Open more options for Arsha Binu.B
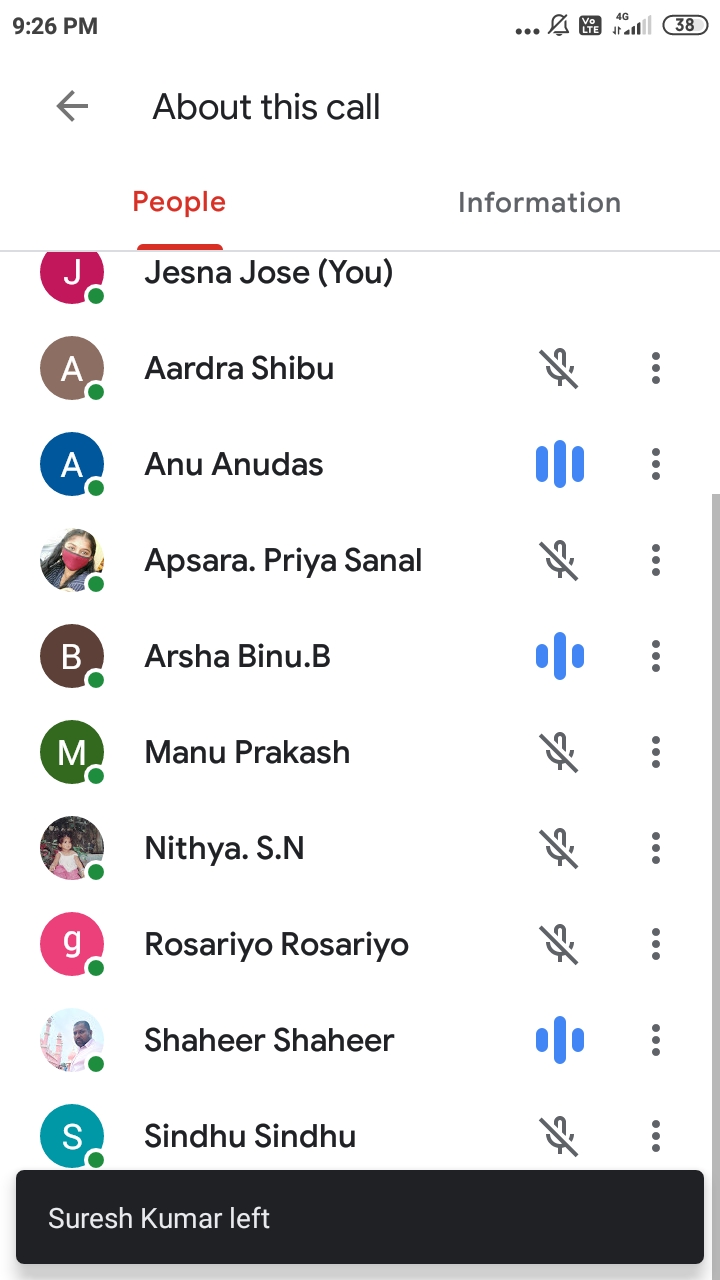 (656, 656)
